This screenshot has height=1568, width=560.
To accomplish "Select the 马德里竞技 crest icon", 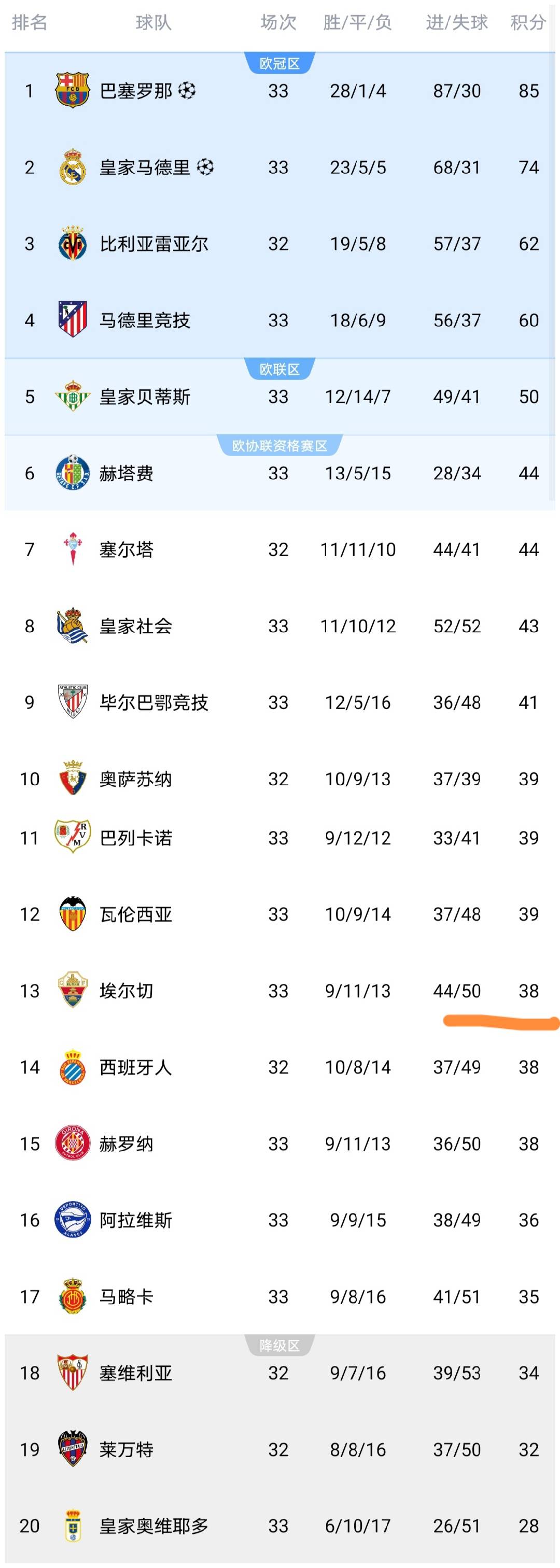I will [x=72, y=320].
